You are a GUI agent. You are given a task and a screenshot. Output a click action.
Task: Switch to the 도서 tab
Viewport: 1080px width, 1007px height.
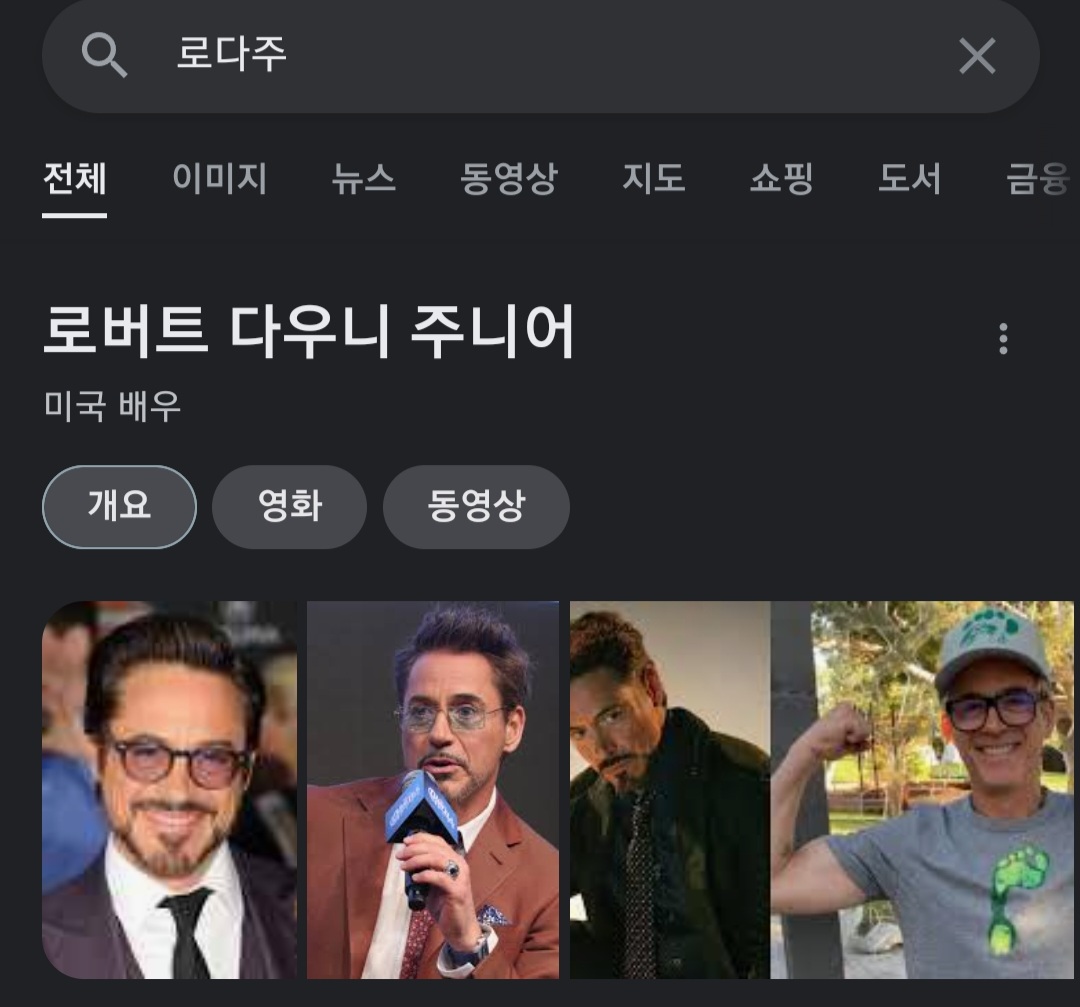click(x=909, y=178)
